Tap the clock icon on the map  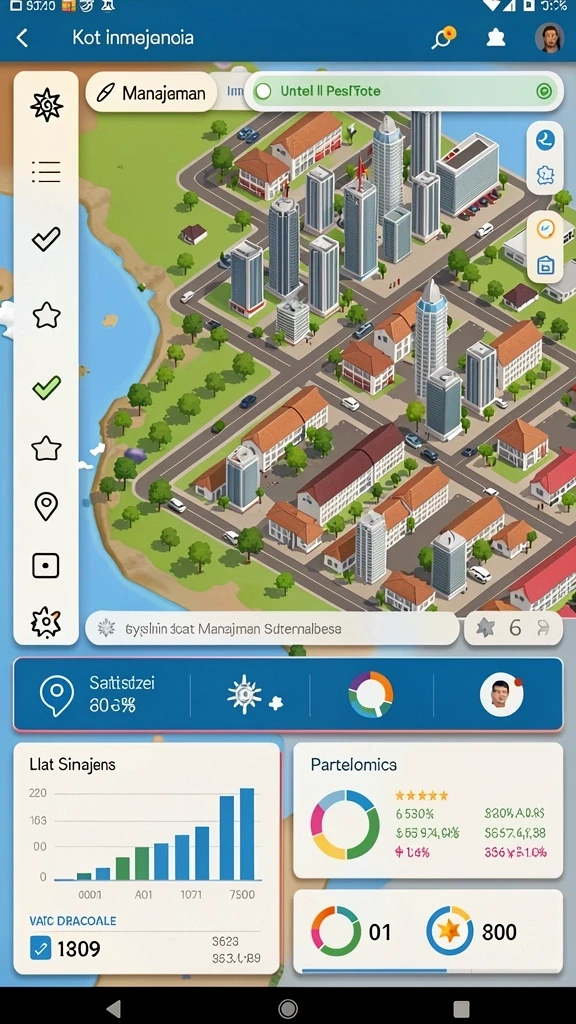point(545,229)
